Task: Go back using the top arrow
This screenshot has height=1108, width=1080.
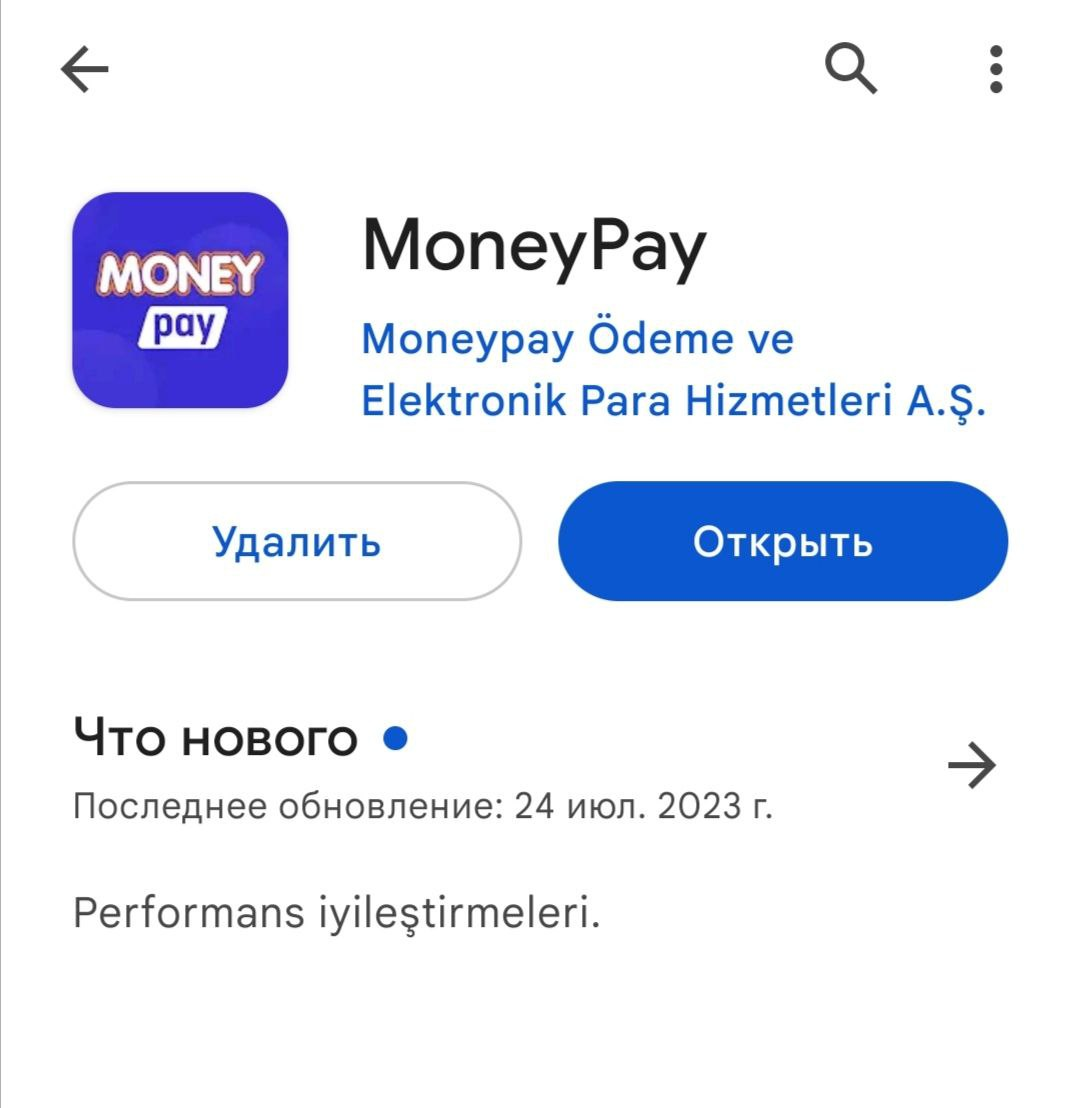Action: 85,70
